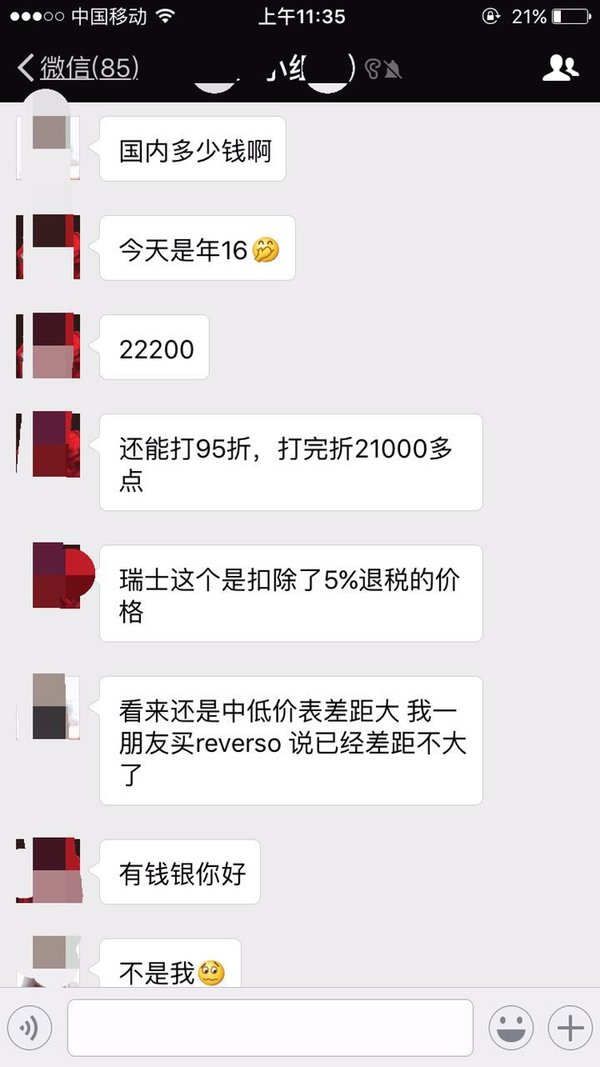Open profile of sender of 22200
The image size is (600, 1067).
[48, 346]
